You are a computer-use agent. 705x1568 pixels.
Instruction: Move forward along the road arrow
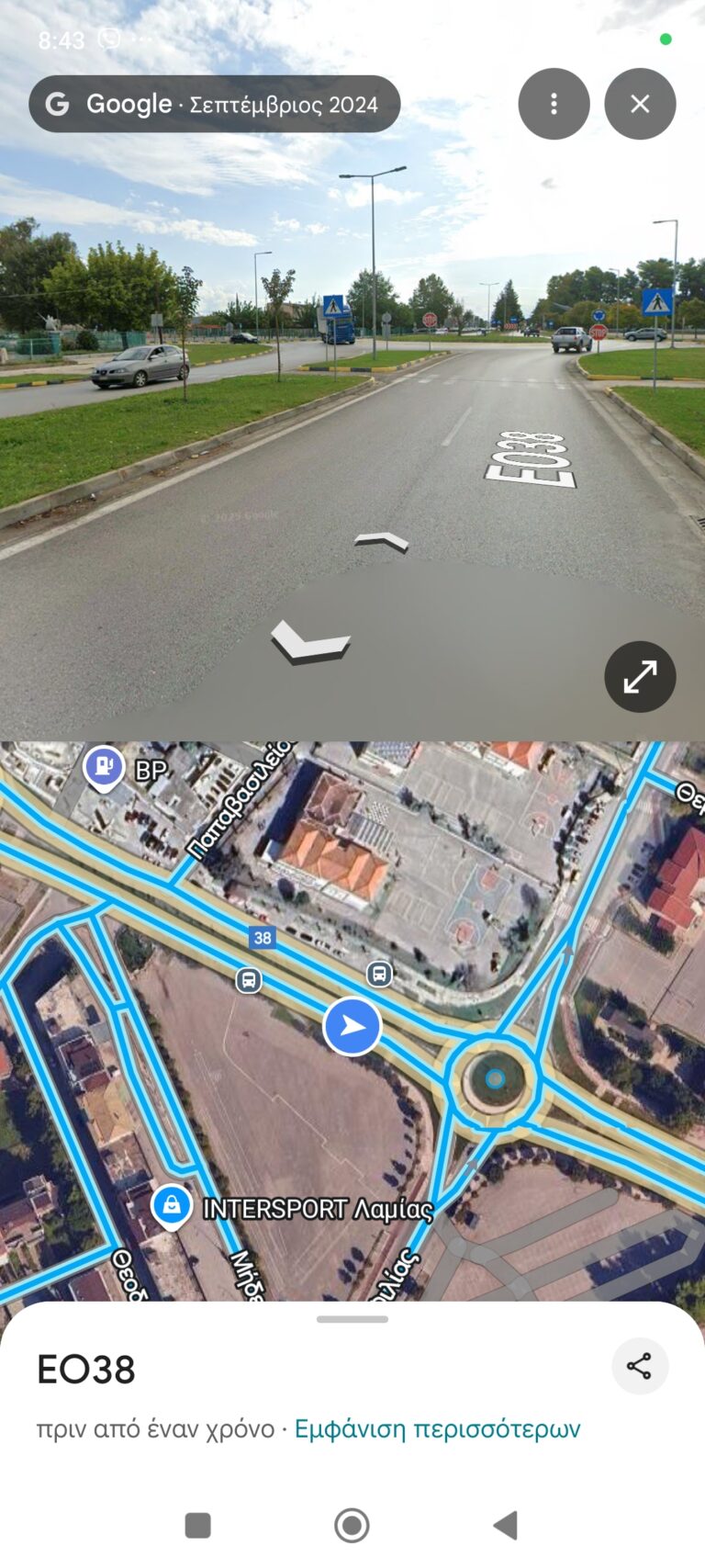(382, 541)
